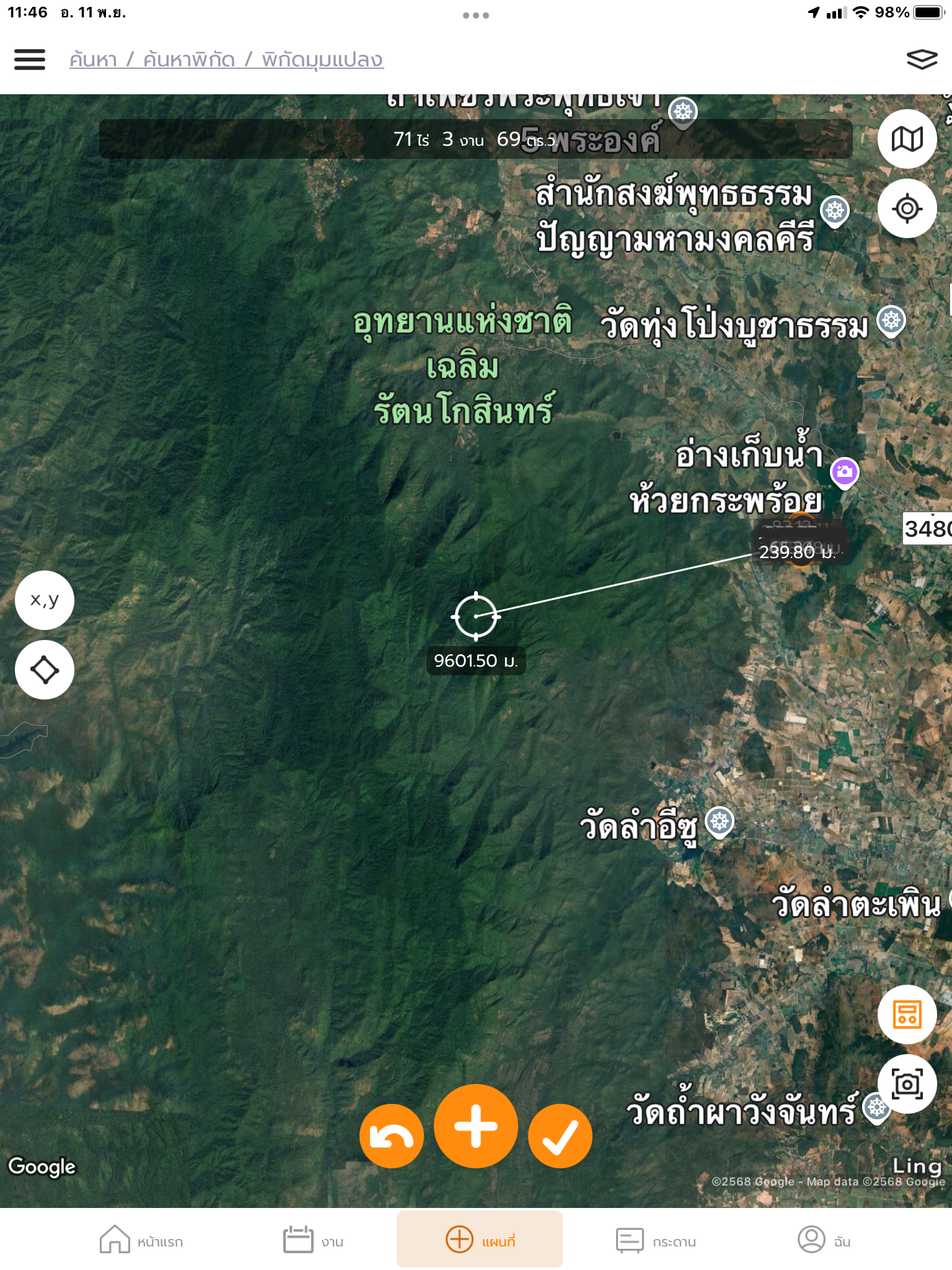
Task: Select the แผนที่ tab
Action: tap(480, 1240)
